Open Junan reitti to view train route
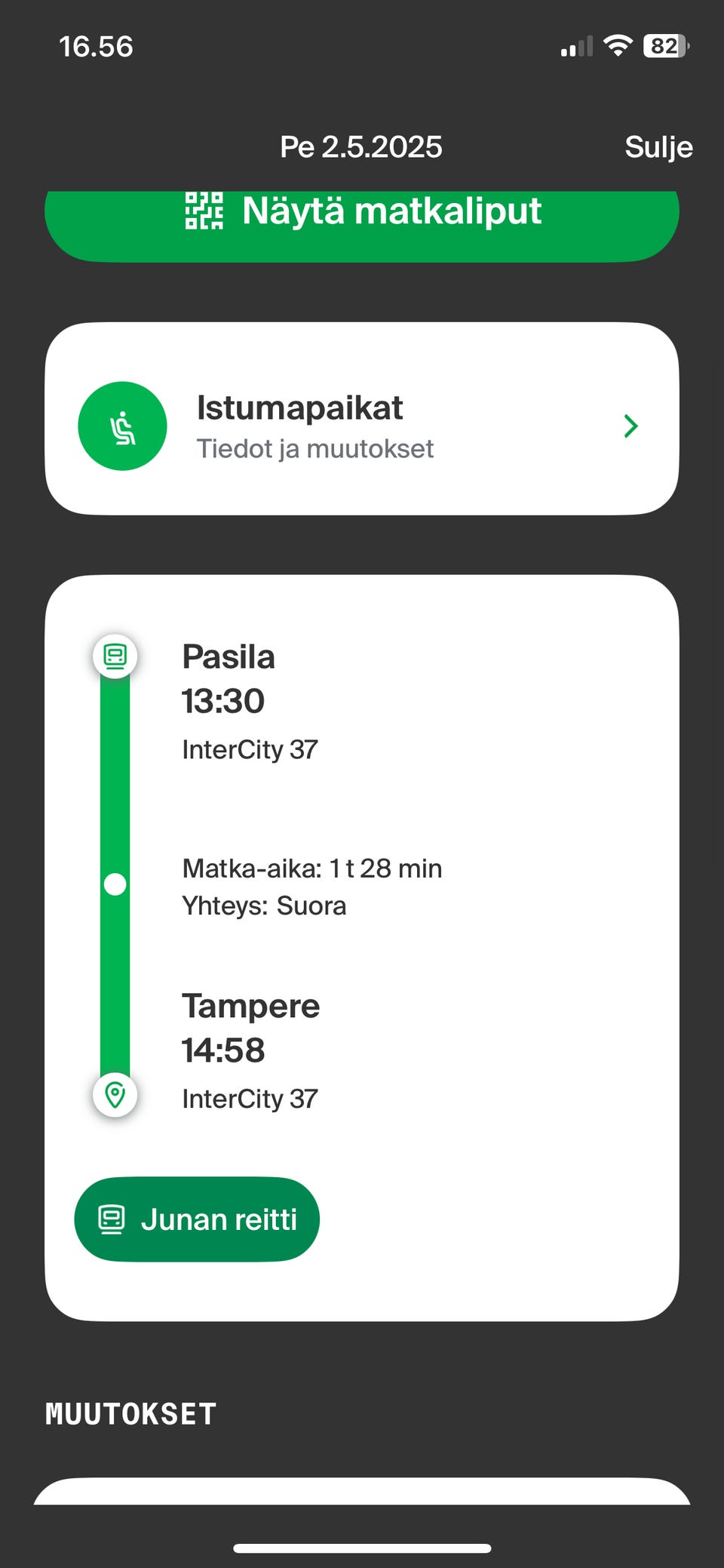The width and height of the screenshot is (724, 1568). (197, 1219)
